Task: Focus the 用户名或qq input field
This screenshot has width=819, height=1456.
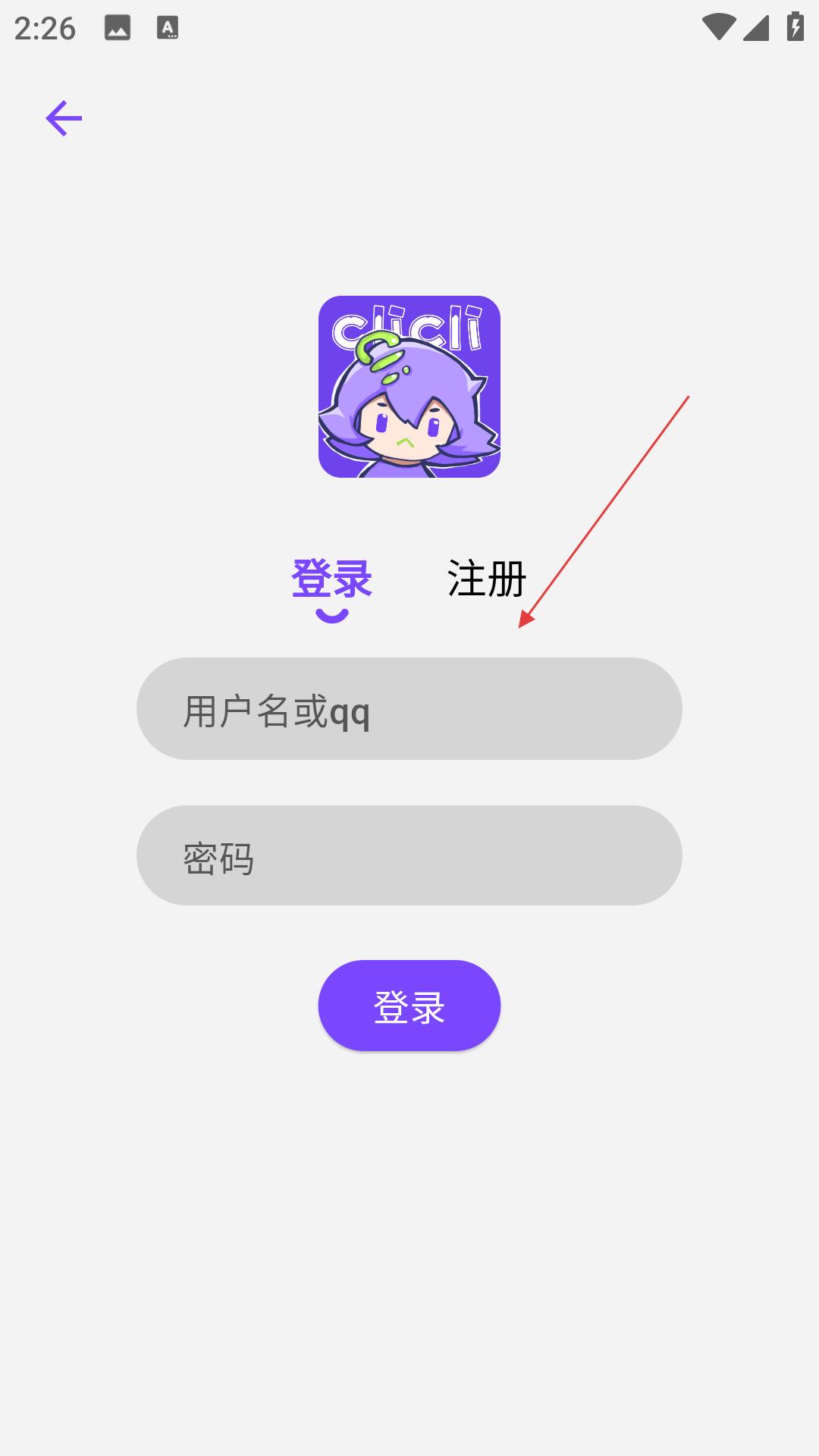Action: (409, 709)
